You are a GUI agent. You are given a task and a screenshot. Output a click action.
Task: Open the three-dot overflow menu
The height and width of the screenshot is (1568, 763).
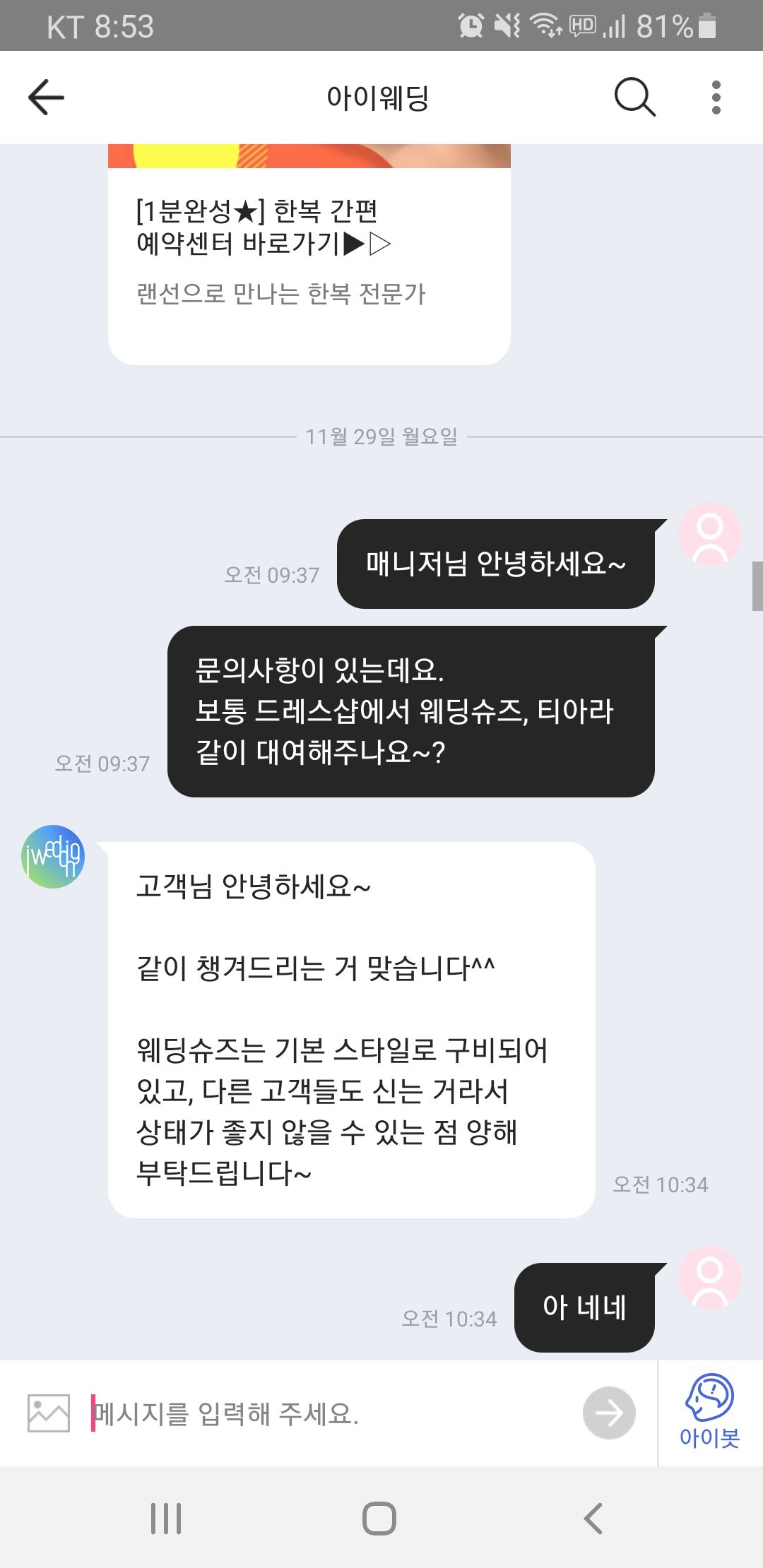(716, 97)
